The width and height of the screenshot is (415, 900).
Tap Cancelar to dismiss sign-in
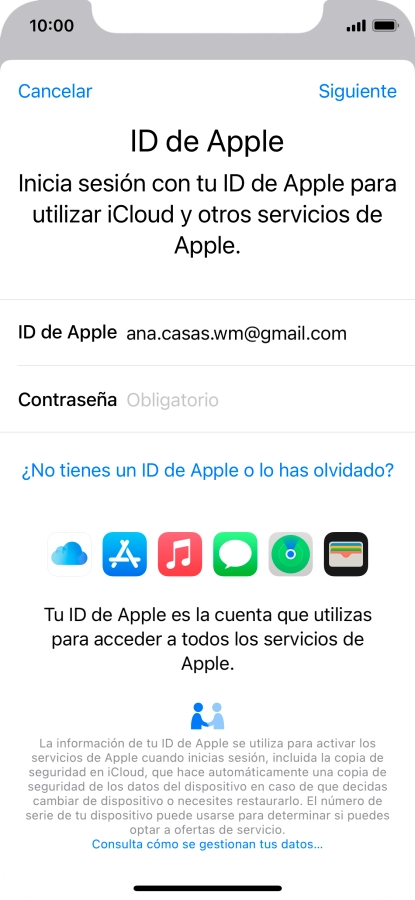pyautogui.click(x=55, y=91)
